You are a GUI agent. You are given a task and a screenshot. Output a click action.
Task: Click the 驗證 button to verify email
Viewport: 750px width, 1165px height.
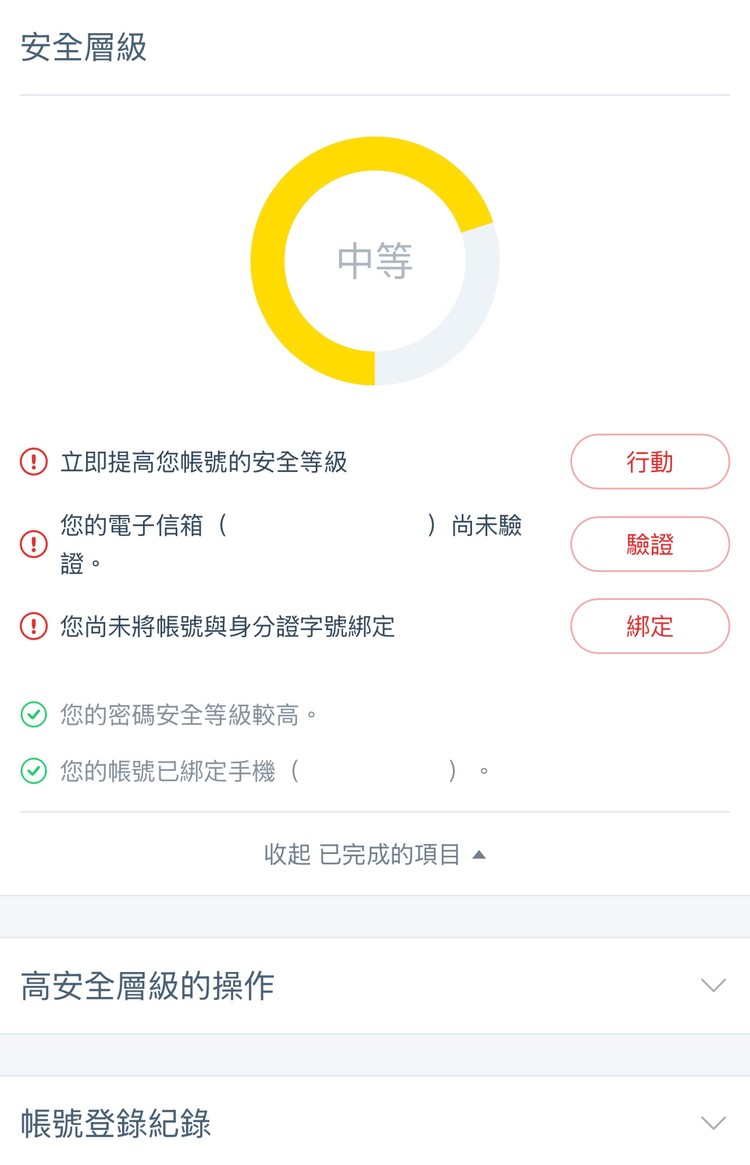click(649, 543)
